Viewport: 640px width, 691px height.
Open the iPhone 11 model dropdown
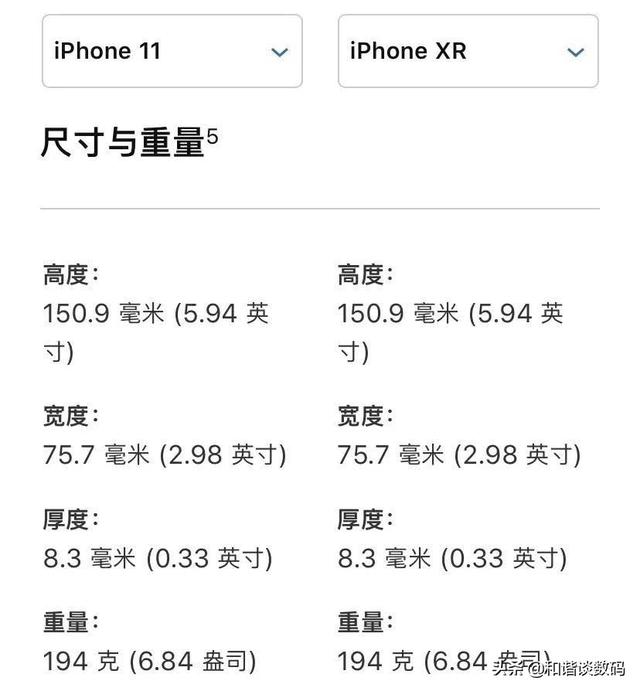coord(171,51)
